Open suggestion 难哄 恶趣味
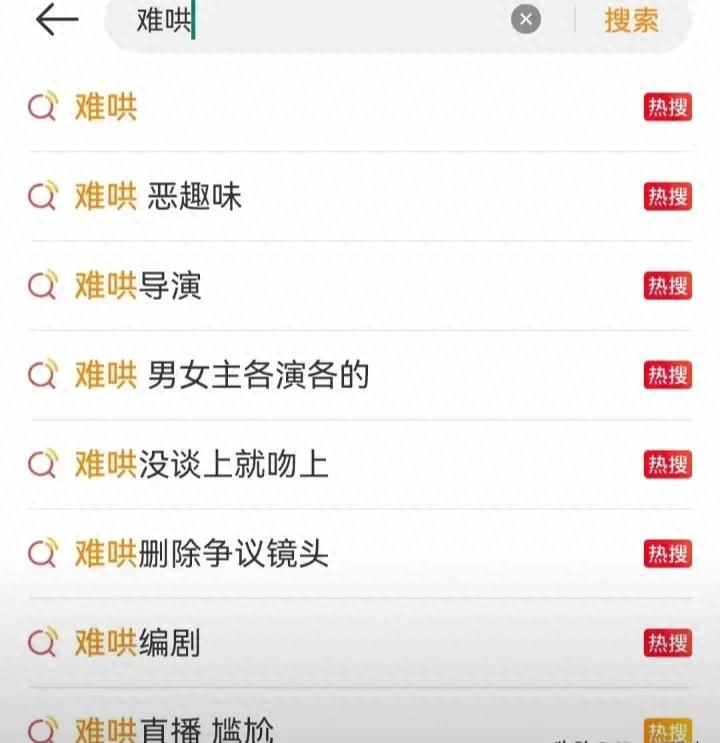 point(158,197)
